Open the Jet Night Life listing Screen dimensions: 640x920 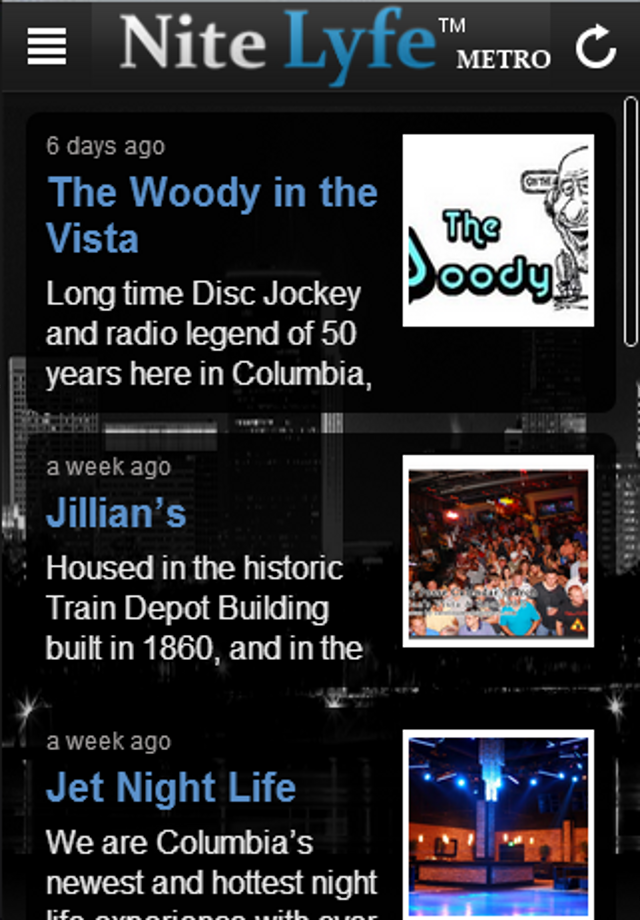(171, 788)
